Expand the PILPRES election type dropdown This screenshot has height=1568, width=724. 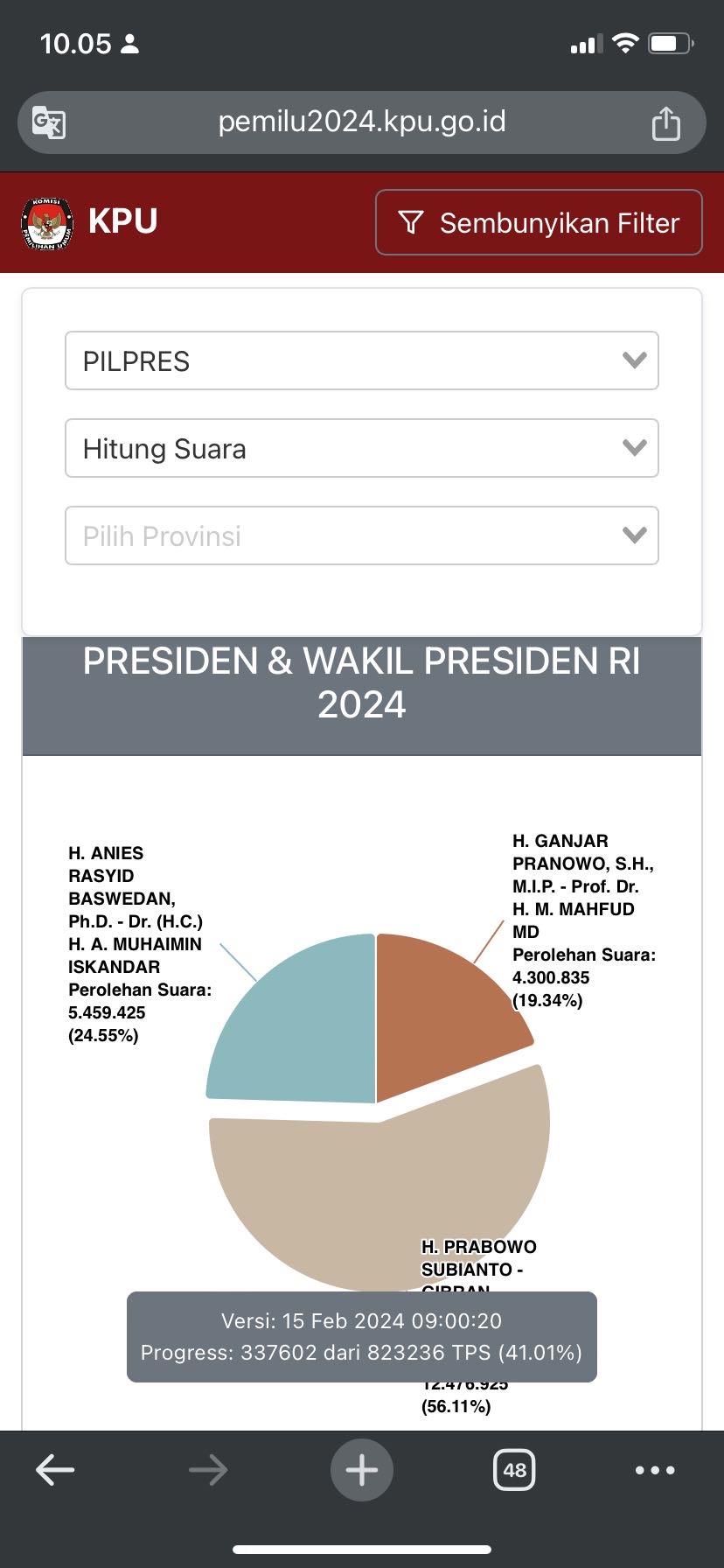tap(361, 360)
